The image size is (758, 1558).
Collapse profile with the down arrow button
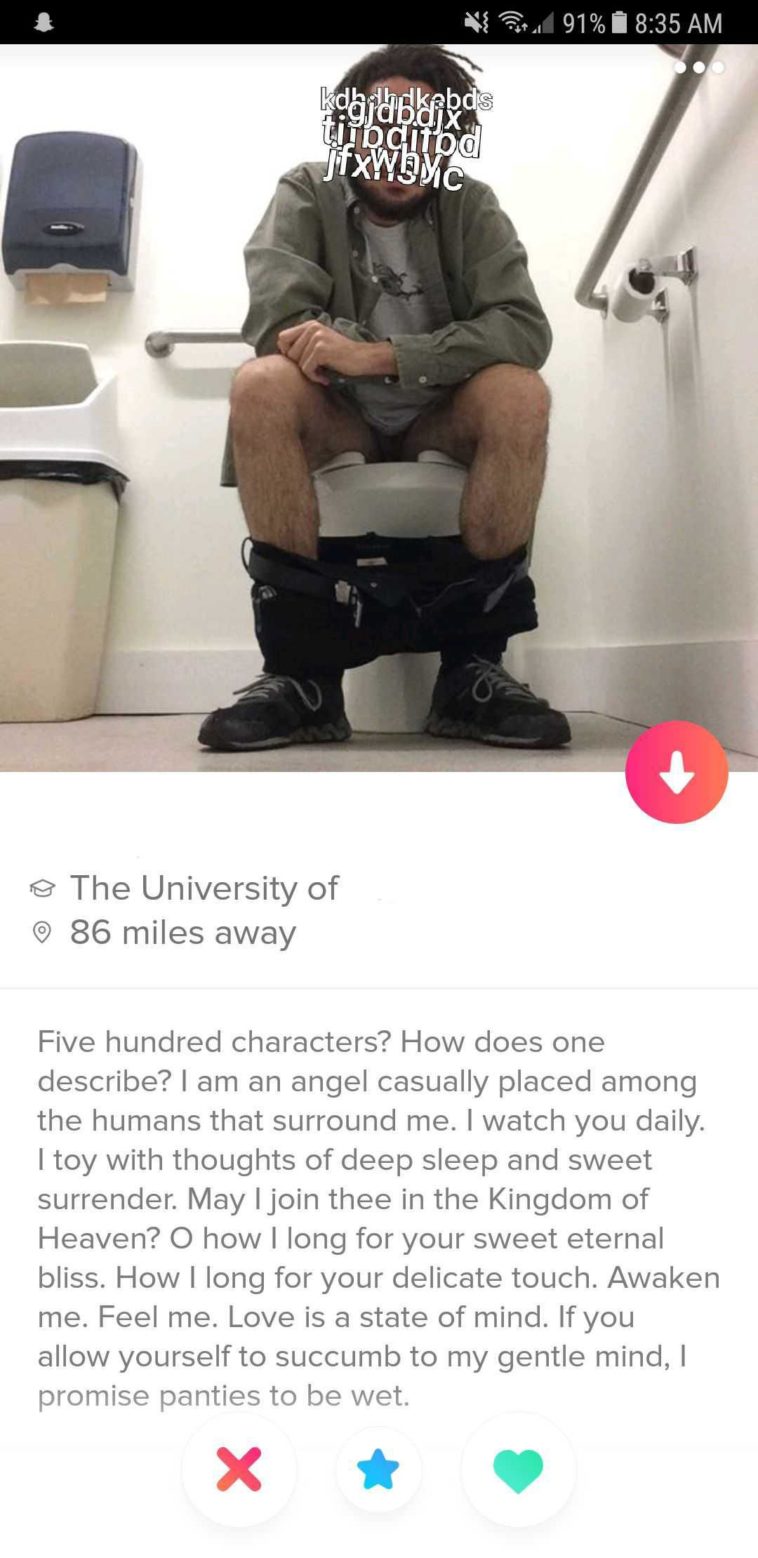(676, 772)
